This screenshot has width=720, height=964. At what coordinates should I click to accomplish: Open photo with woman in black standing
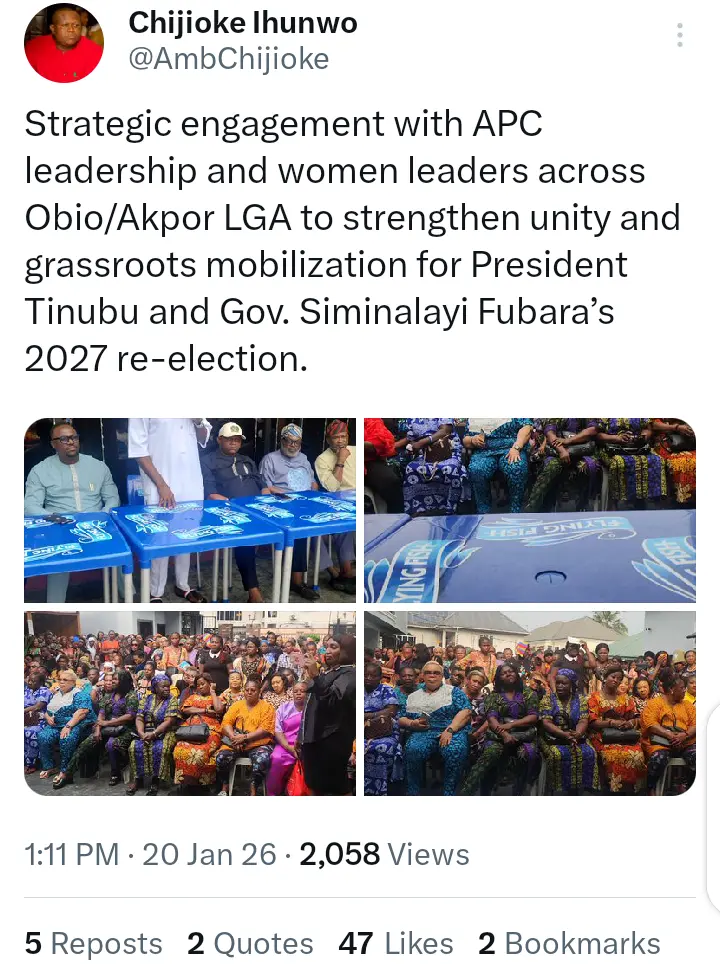tap(190, 703)
